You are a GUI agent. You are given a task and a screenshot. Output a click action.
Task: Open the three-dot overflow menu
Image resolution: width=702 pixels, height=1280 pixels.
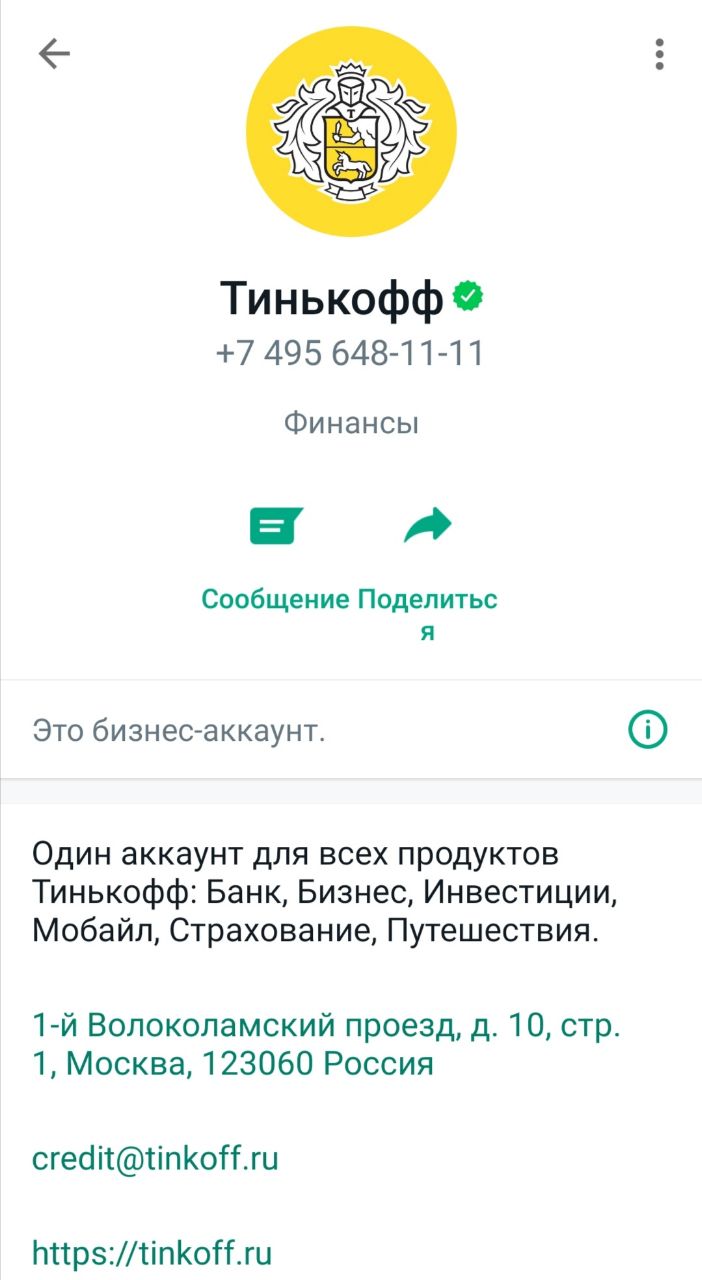coord(659,54)
